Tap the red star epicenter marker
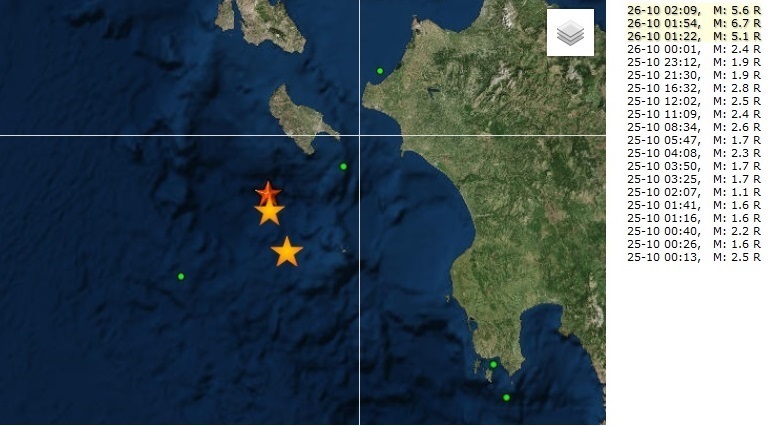The height and width of the screenshot is (426, 768). pyautogui.click(x=268, y=192)
